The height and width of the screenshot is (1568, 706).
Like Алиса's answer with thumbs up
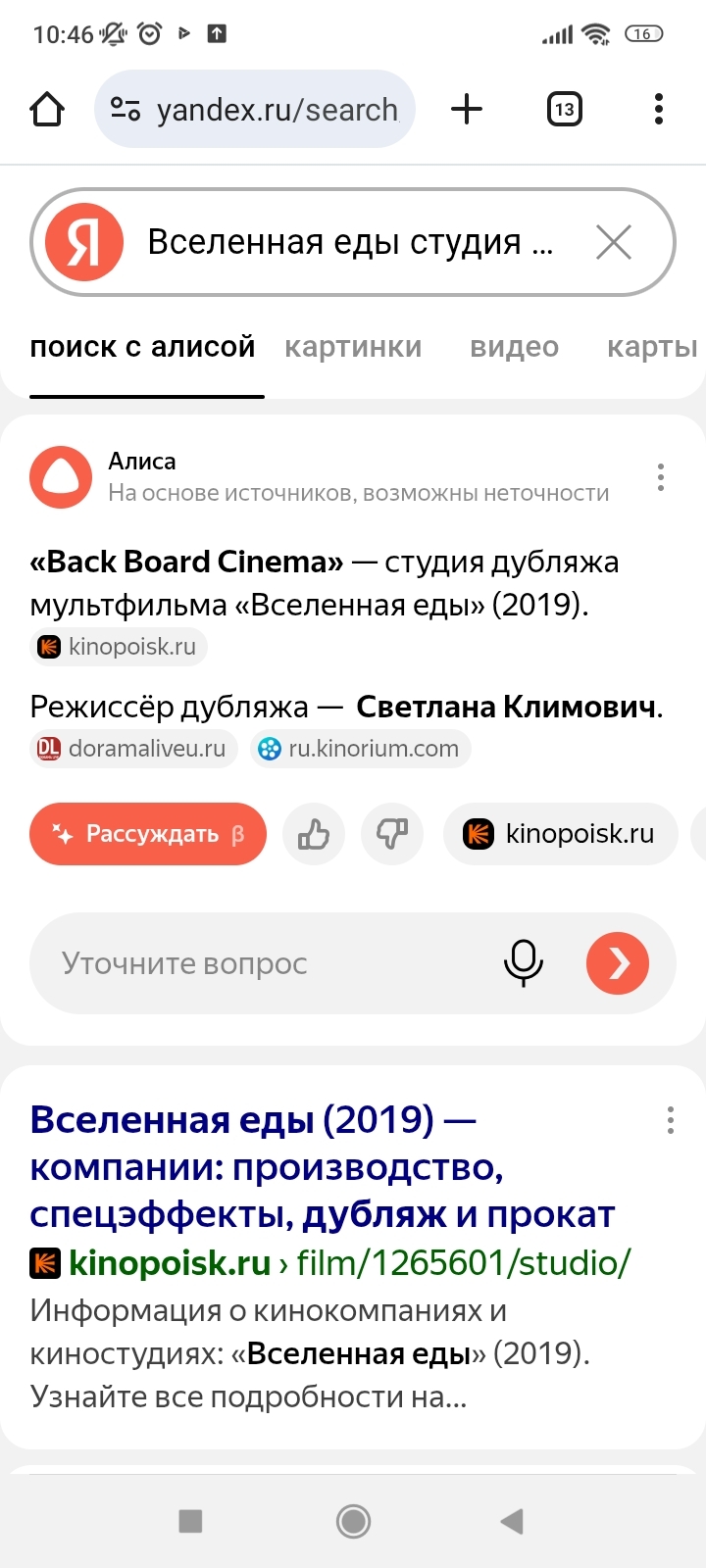click(x=314, y=834)
